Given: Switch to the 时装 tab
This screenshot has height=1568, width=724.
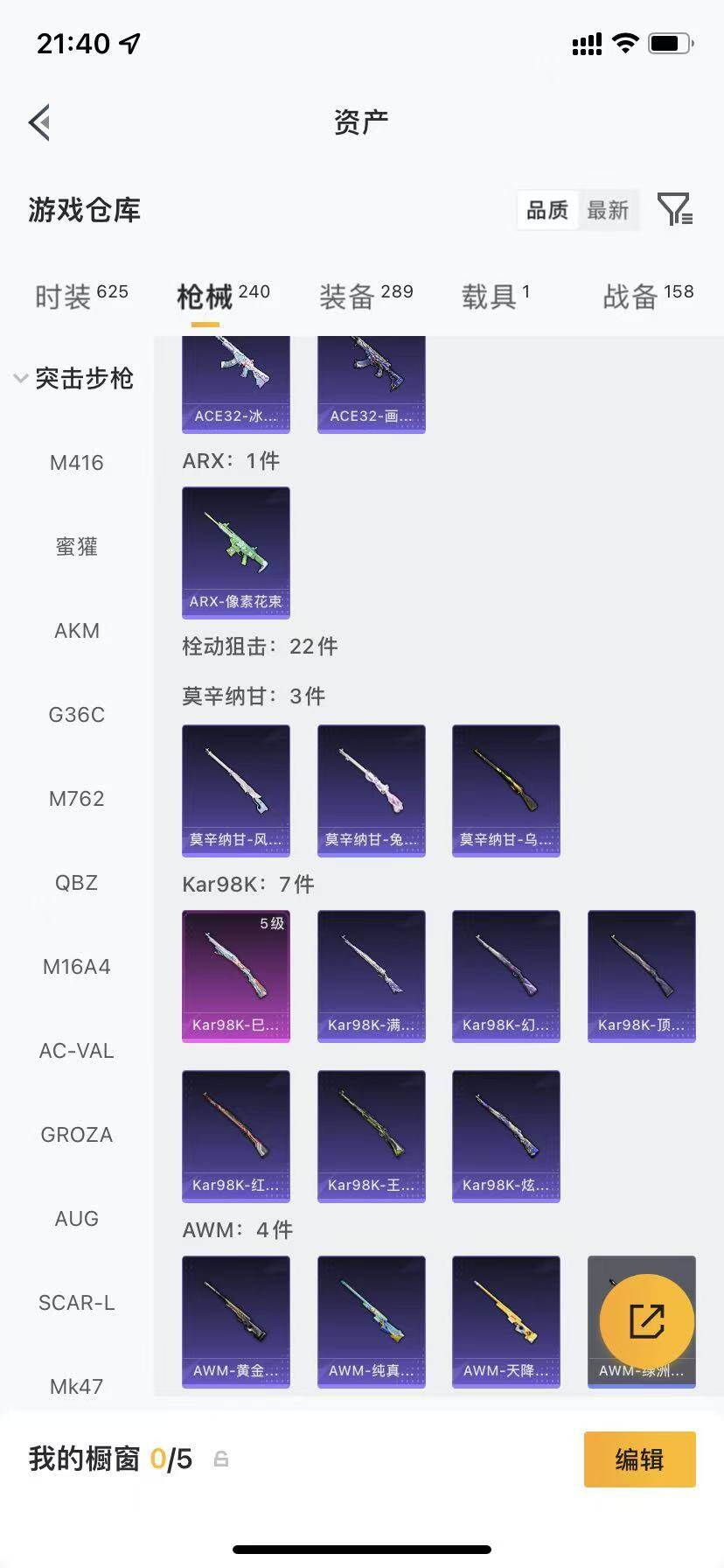Looking at the screenshot, I should [81, 297].
